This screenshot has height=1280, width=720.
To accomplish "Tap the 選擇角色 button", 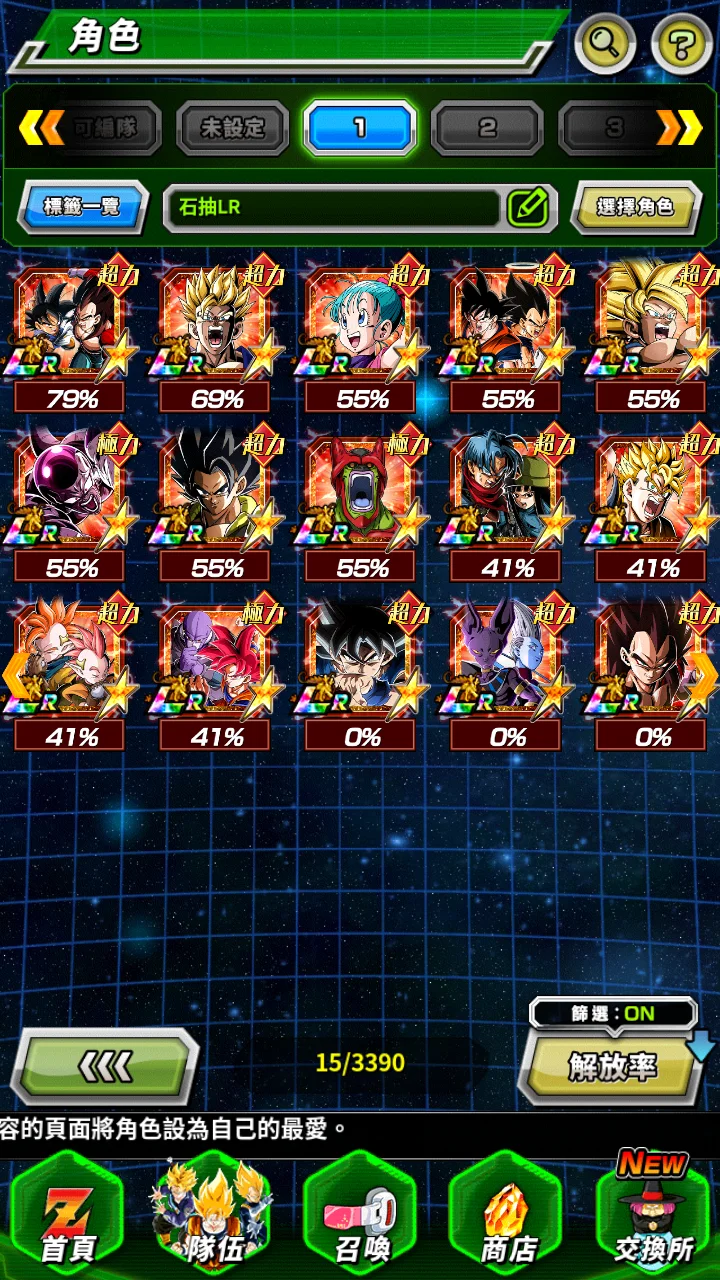I will (635, 207).
